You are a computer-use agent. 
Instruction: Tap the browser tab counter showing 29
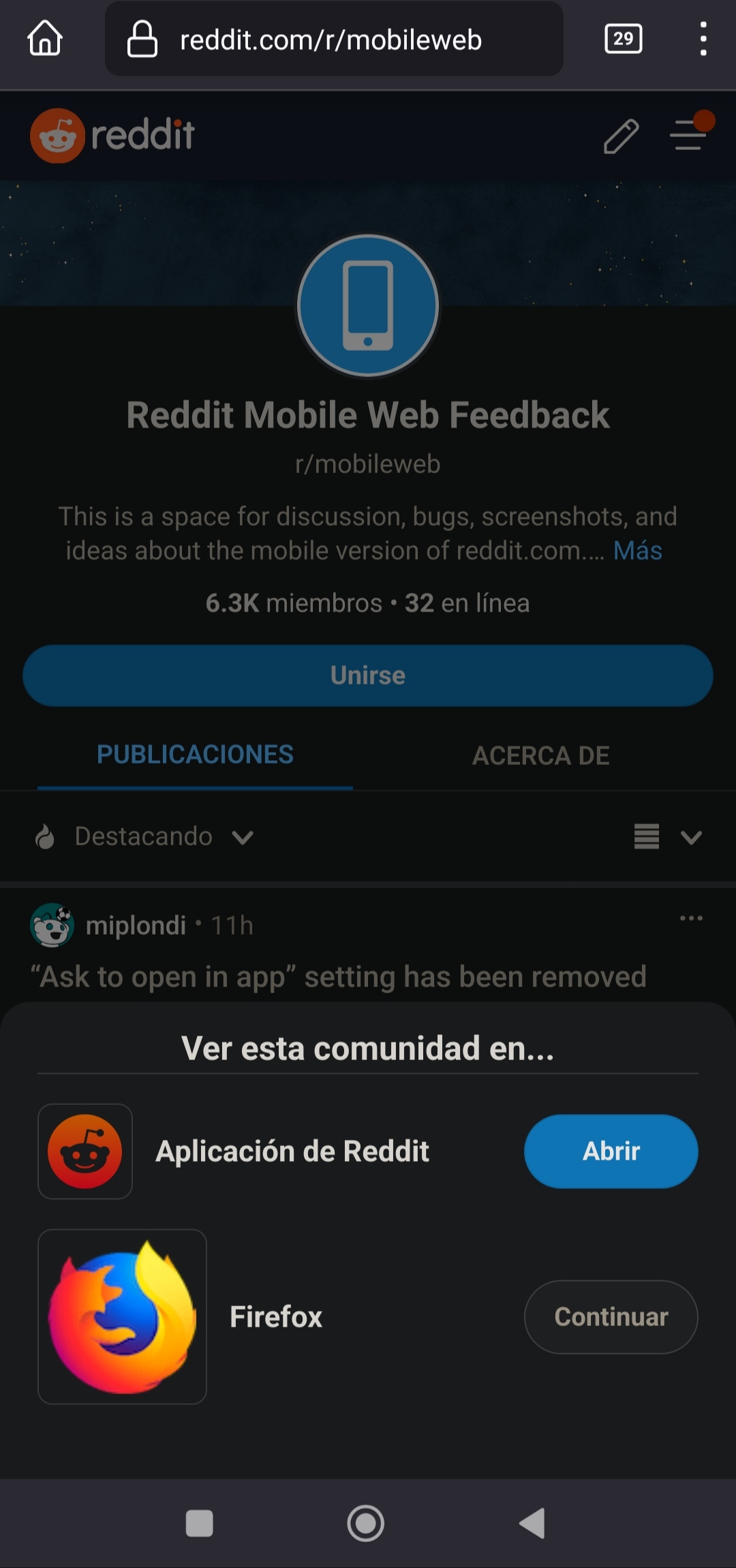[622, 39]
